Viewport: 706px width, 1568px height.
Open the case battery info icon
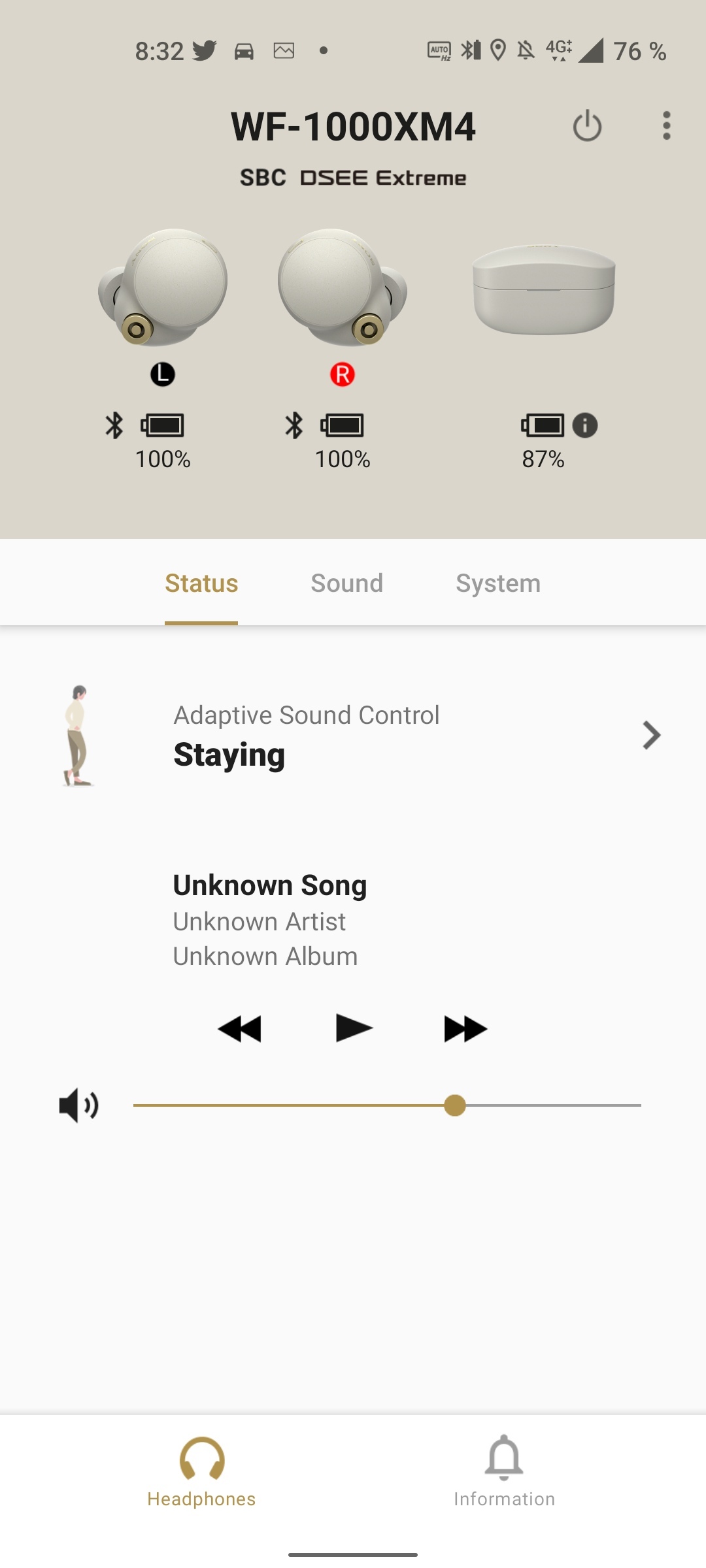pyautogui.click(x=585, y=425)
